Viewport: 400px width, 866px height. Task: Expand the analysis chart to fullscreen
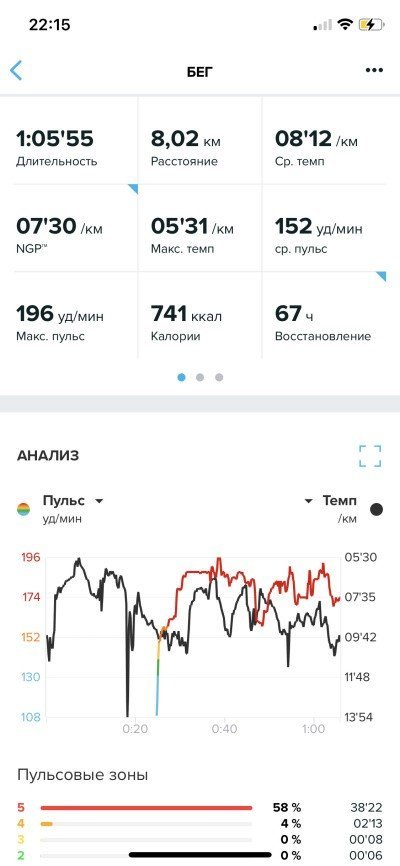tap(370, 456)
